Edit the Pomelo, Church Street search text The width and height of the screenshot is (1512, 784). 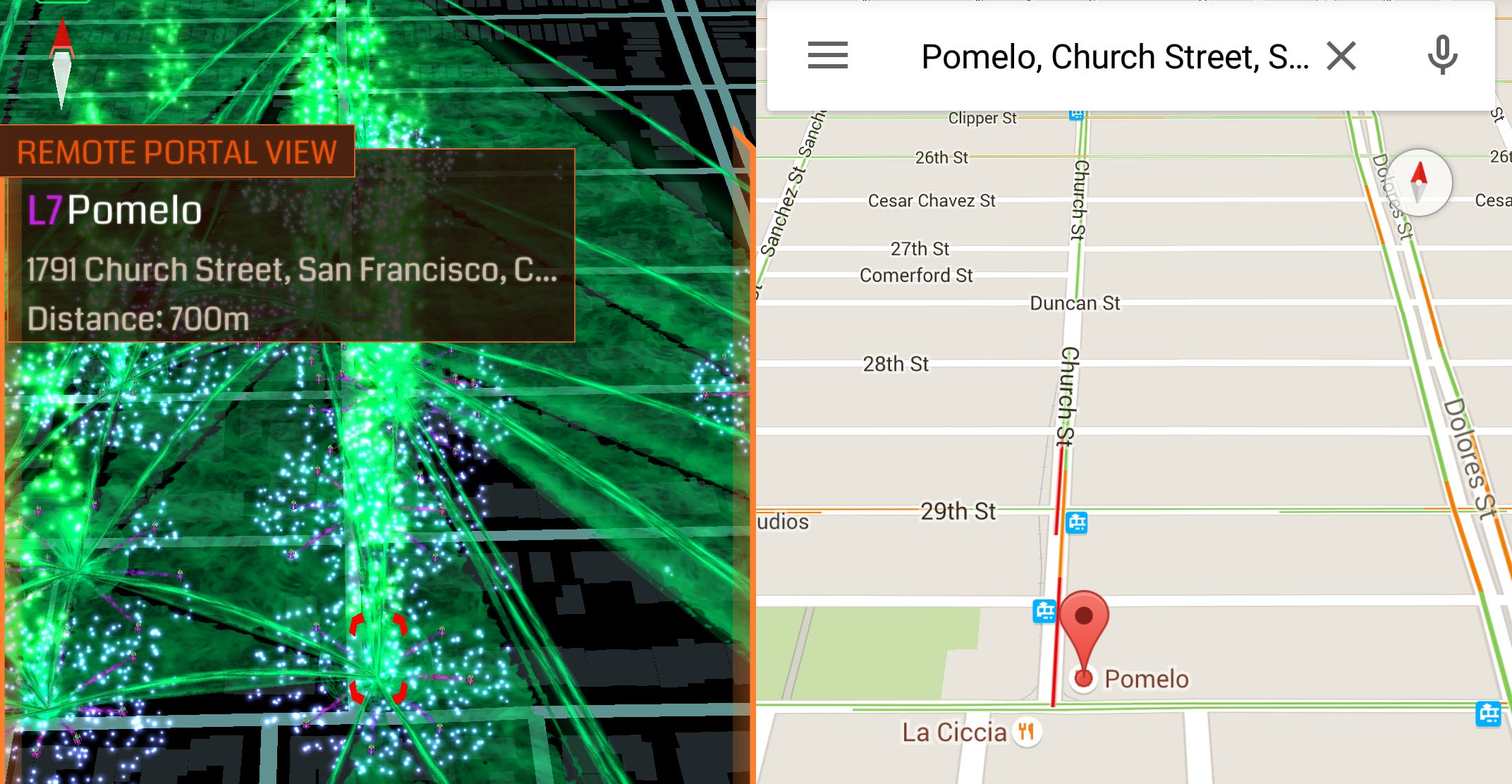tap(1114, 56)
